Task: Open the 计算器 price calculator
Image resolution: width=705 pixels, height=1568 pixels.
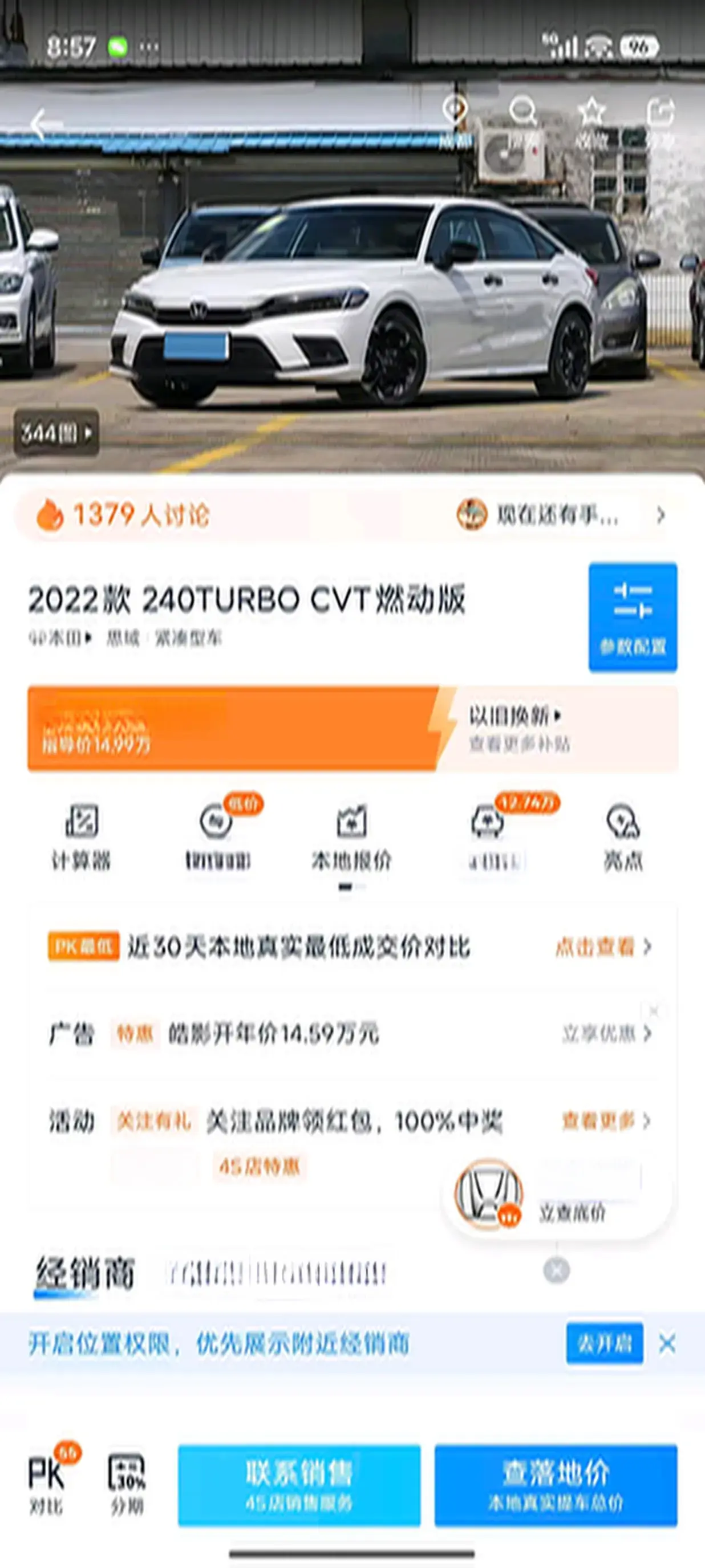Action: point(81,836)
